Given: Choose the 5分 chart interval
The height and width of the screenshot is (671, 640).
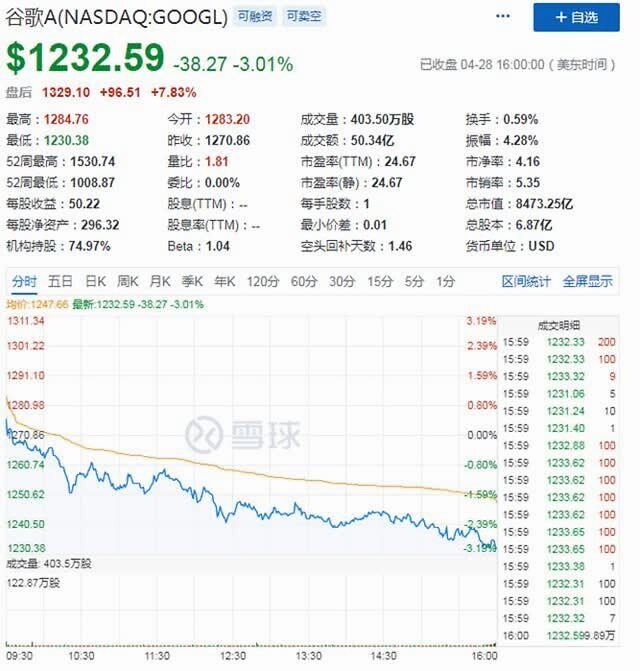Looking at the screenshot, I should (414, 282).
